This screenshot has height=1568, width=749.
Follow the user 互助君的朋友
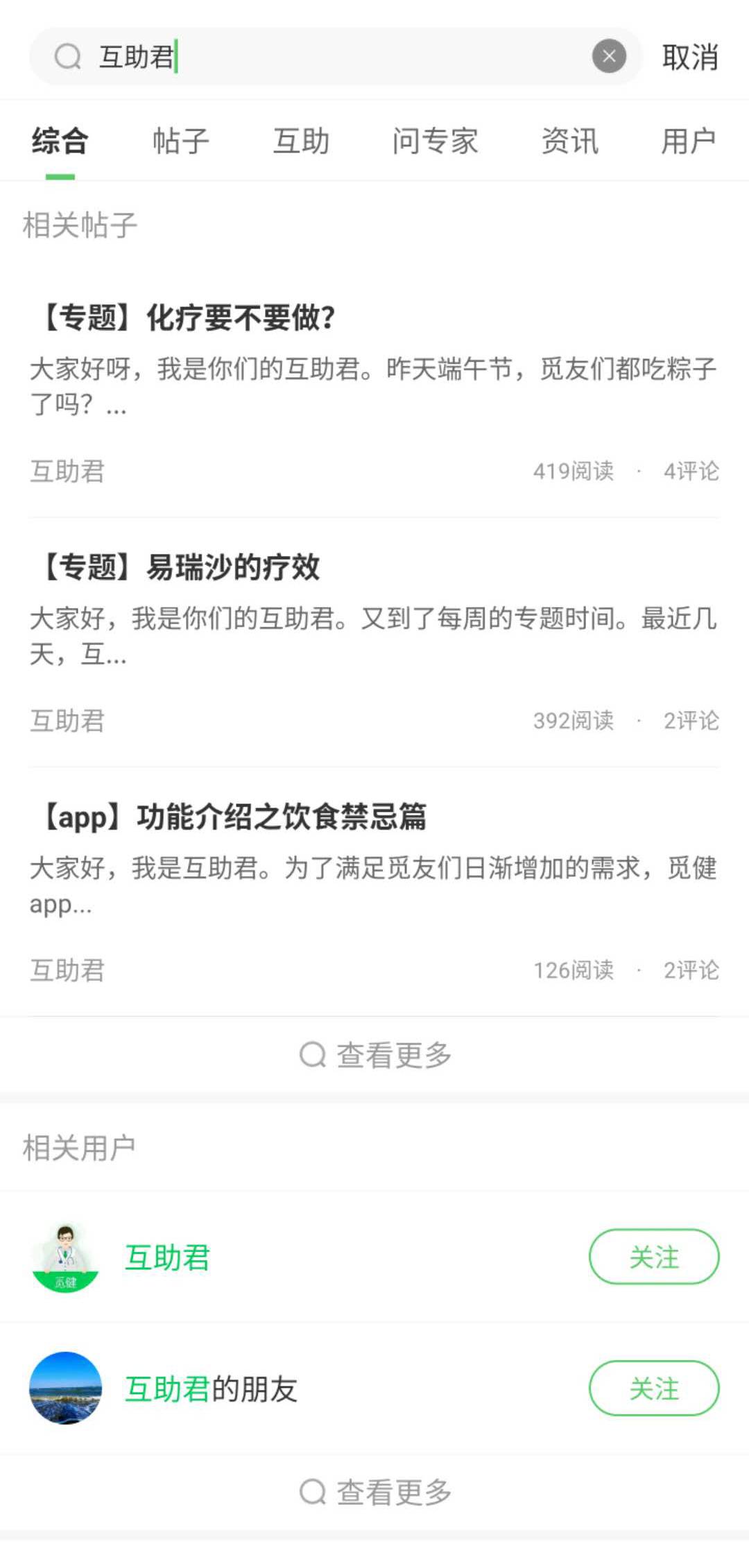coord(653,1388)
